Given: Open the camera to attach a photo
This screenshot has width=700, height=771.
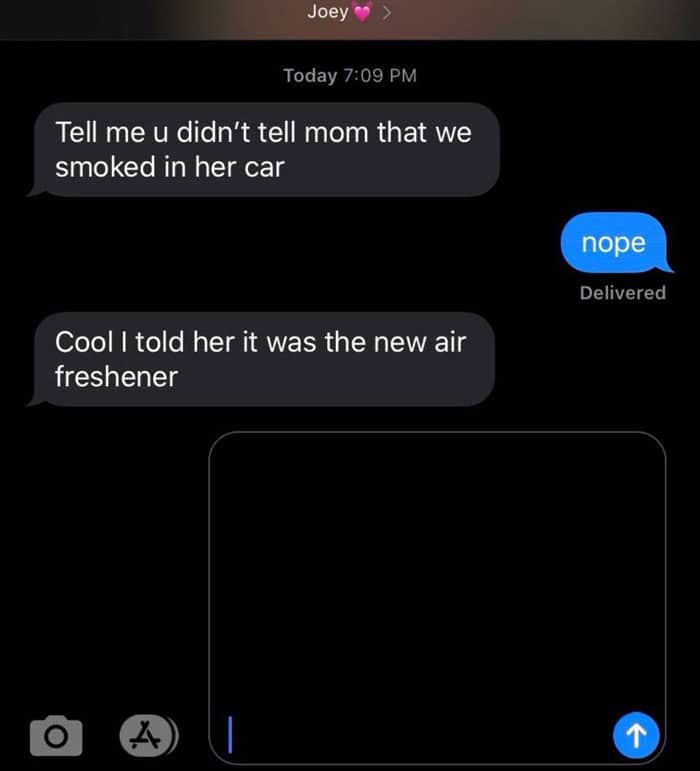Looking at the screenshot, I should coord(56,737).
